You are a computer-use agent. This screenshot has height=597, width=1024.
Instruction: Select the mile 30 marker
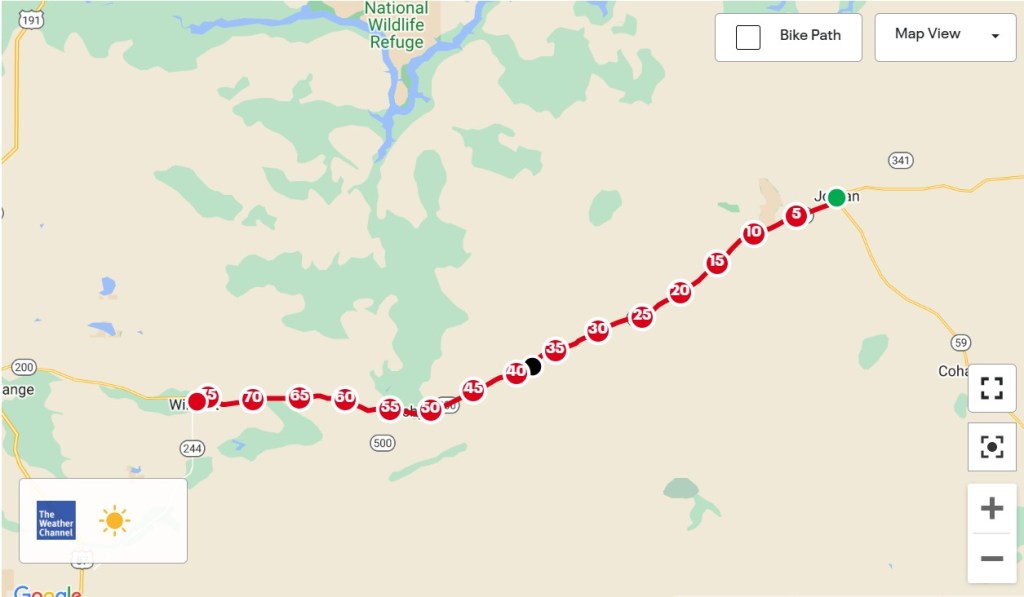[x=598, y=329]
